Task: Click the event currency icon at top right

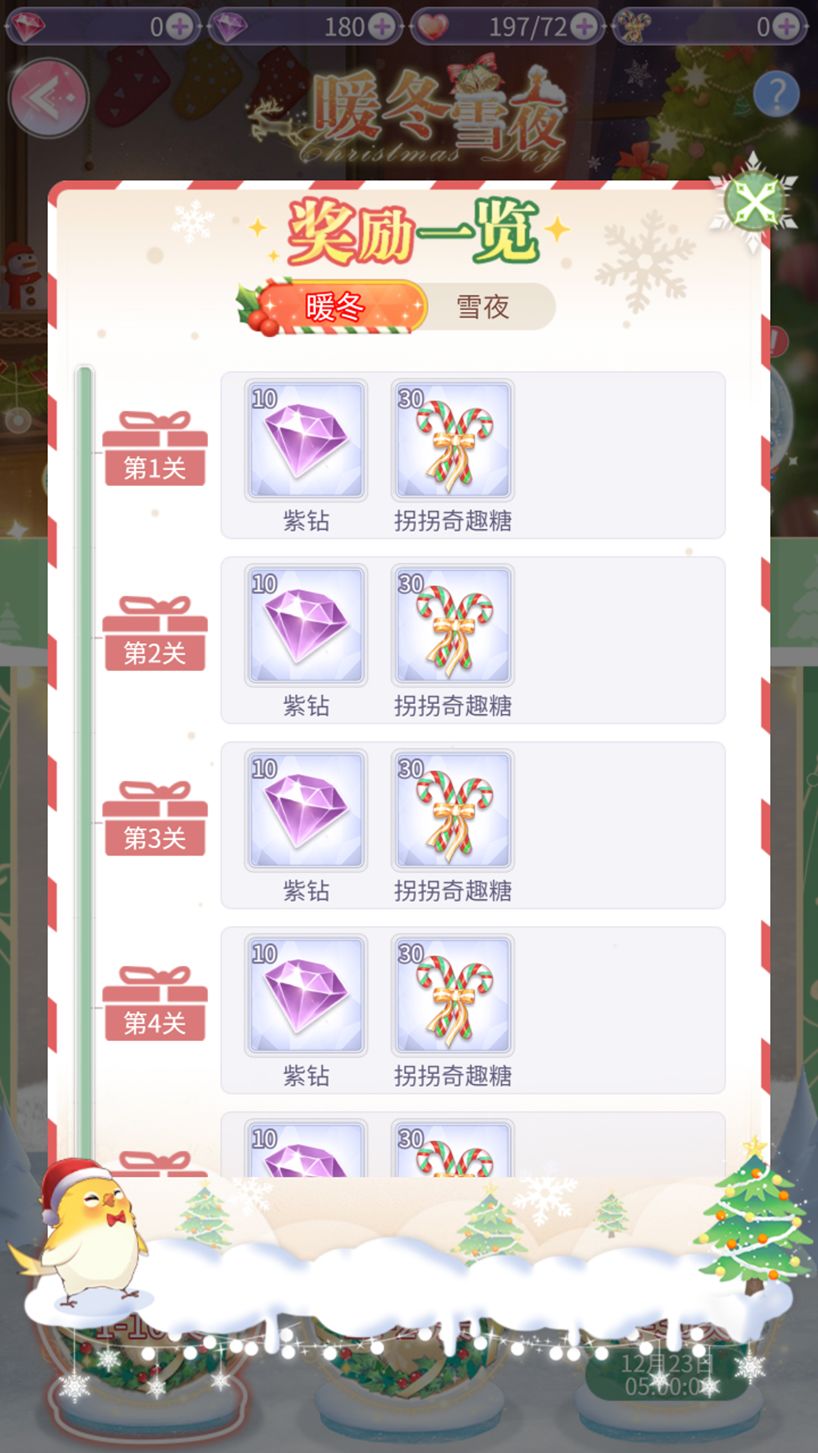Action: pos(633,27)
